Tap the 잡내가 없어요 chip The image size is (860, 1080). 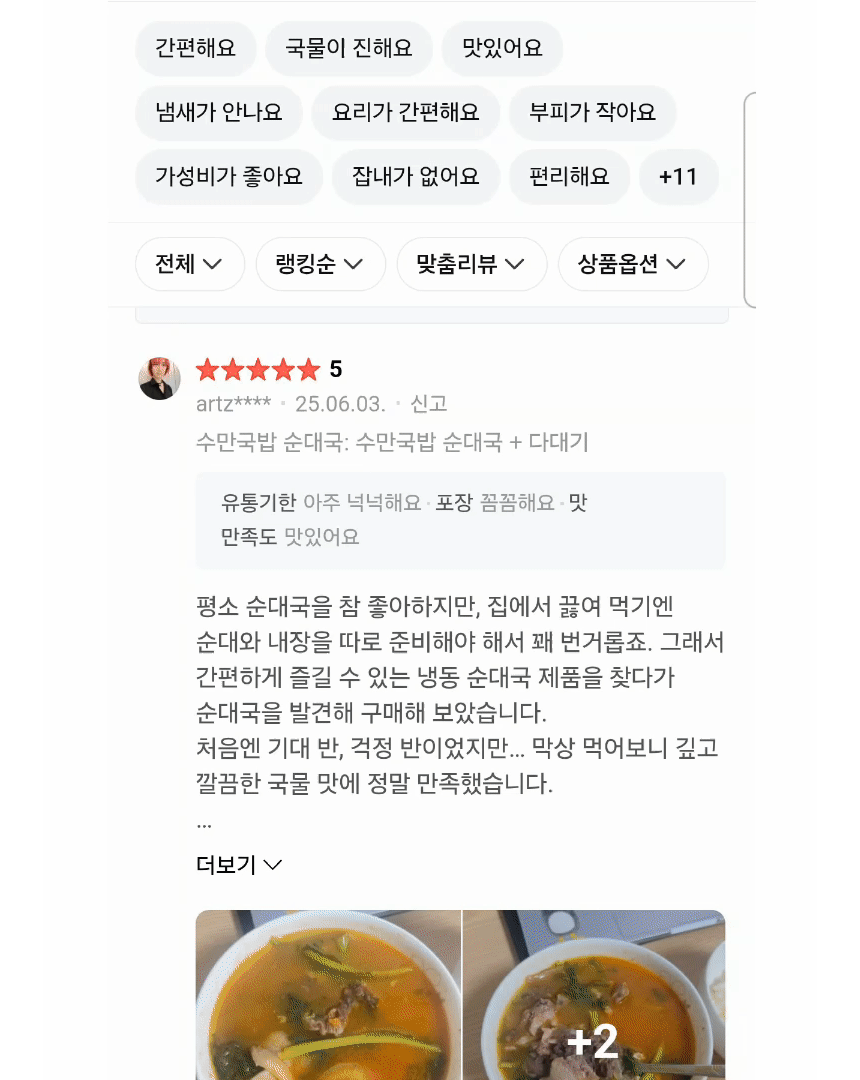tap(416, 177)
